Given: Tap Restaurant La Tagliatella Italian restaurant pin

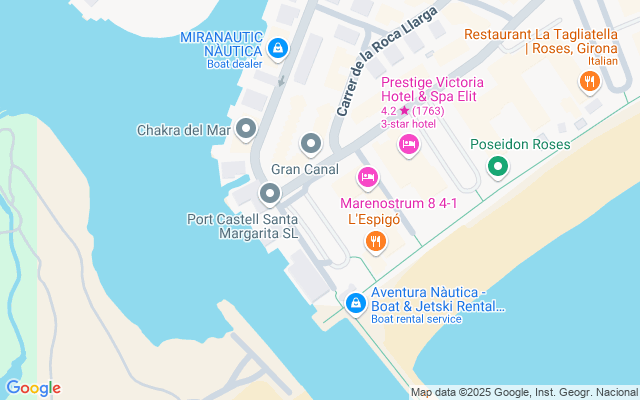Looking at the screenshot, I should pos(590,81).
